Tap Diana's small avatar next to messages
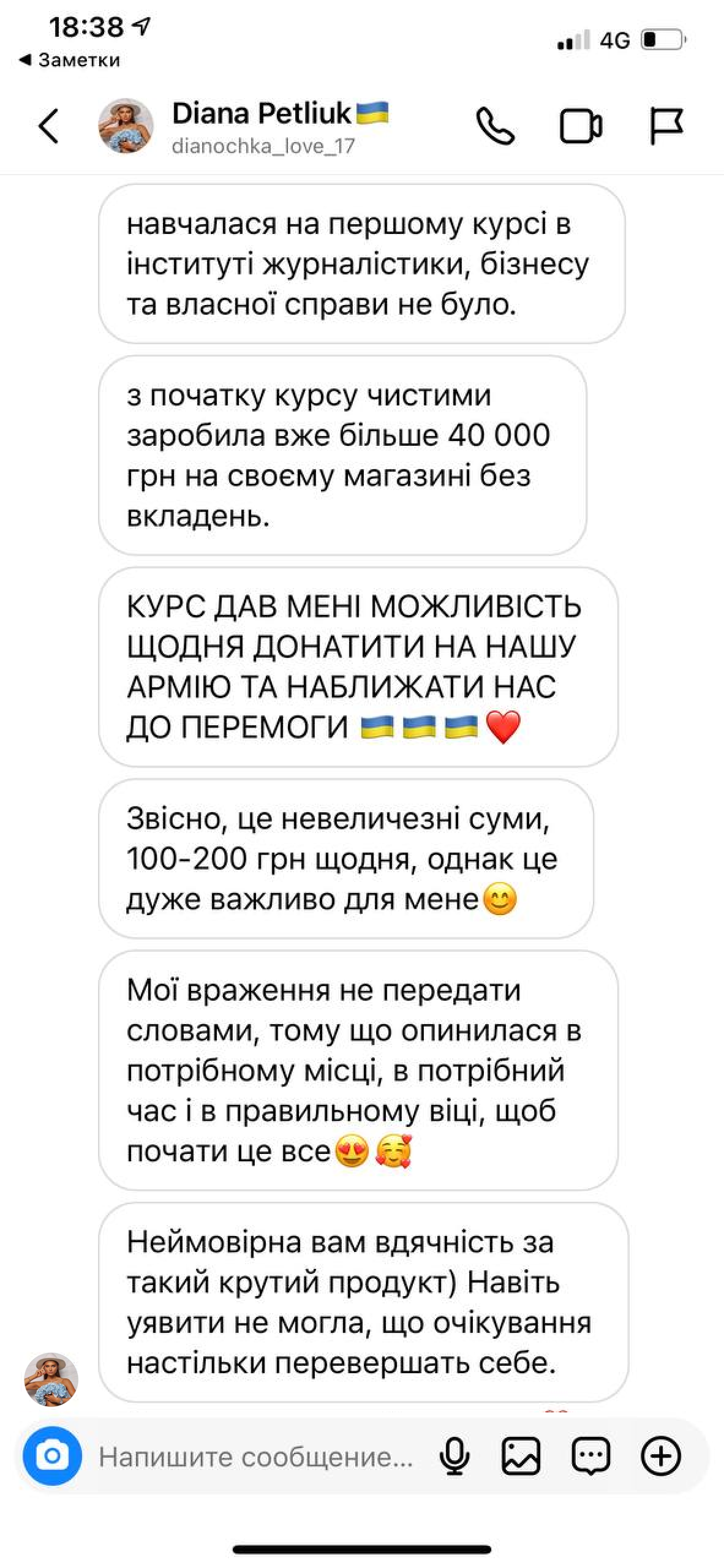The width and height of the screenshot is (724, 1568). [x=51, y=1379]
